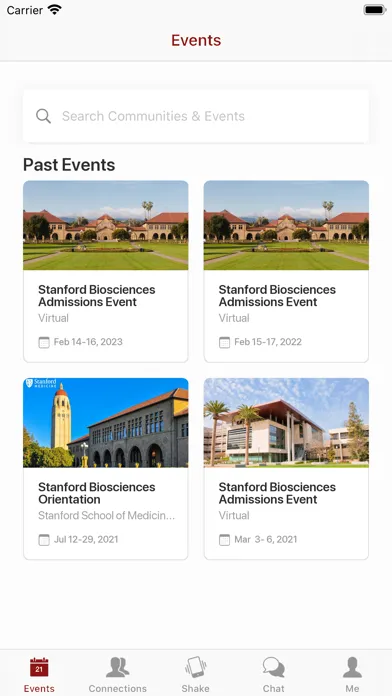392x696 pixels.
Task: Open the Stanford Biosciences Orientation card
Action: (106, 469)
